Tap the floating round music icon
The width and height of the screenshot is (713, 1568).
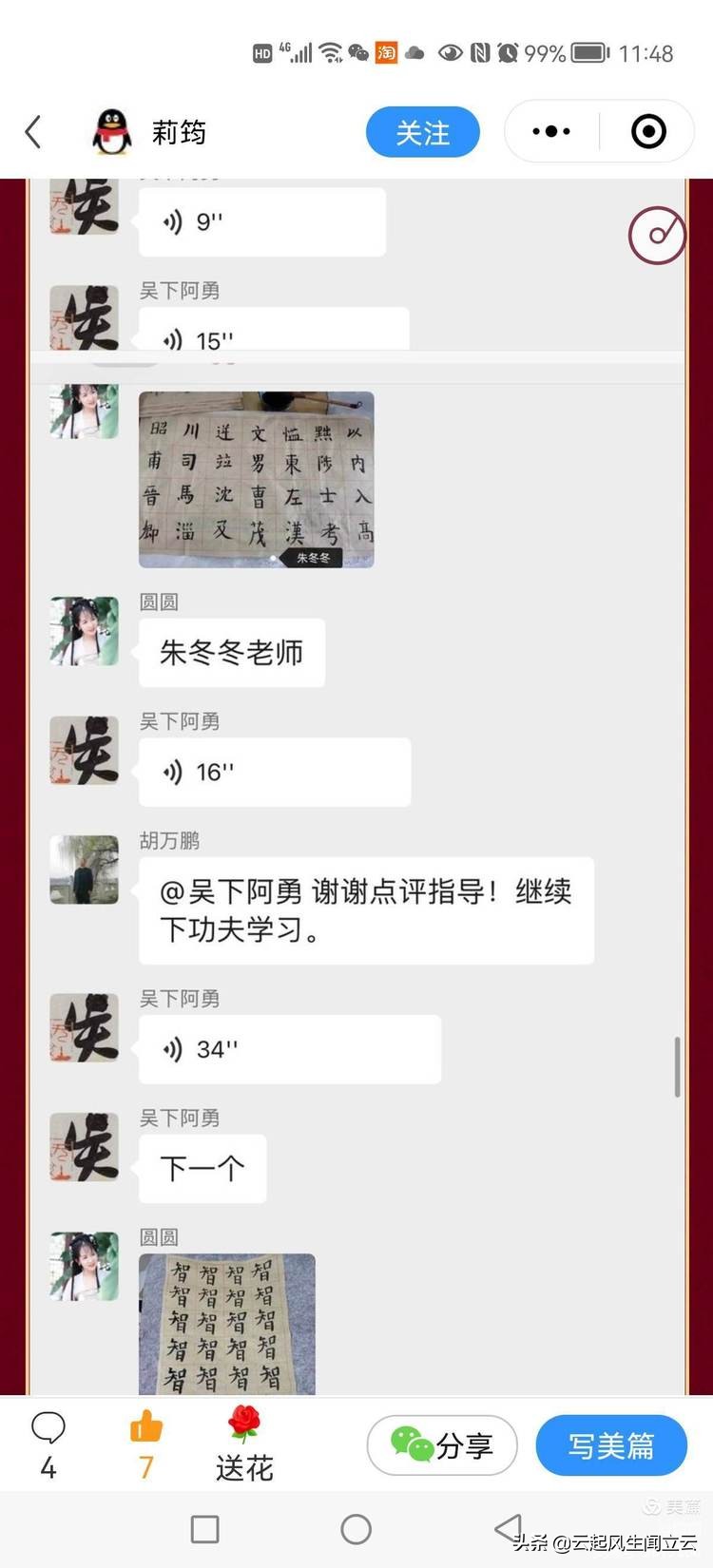click(x=657, y=234)
